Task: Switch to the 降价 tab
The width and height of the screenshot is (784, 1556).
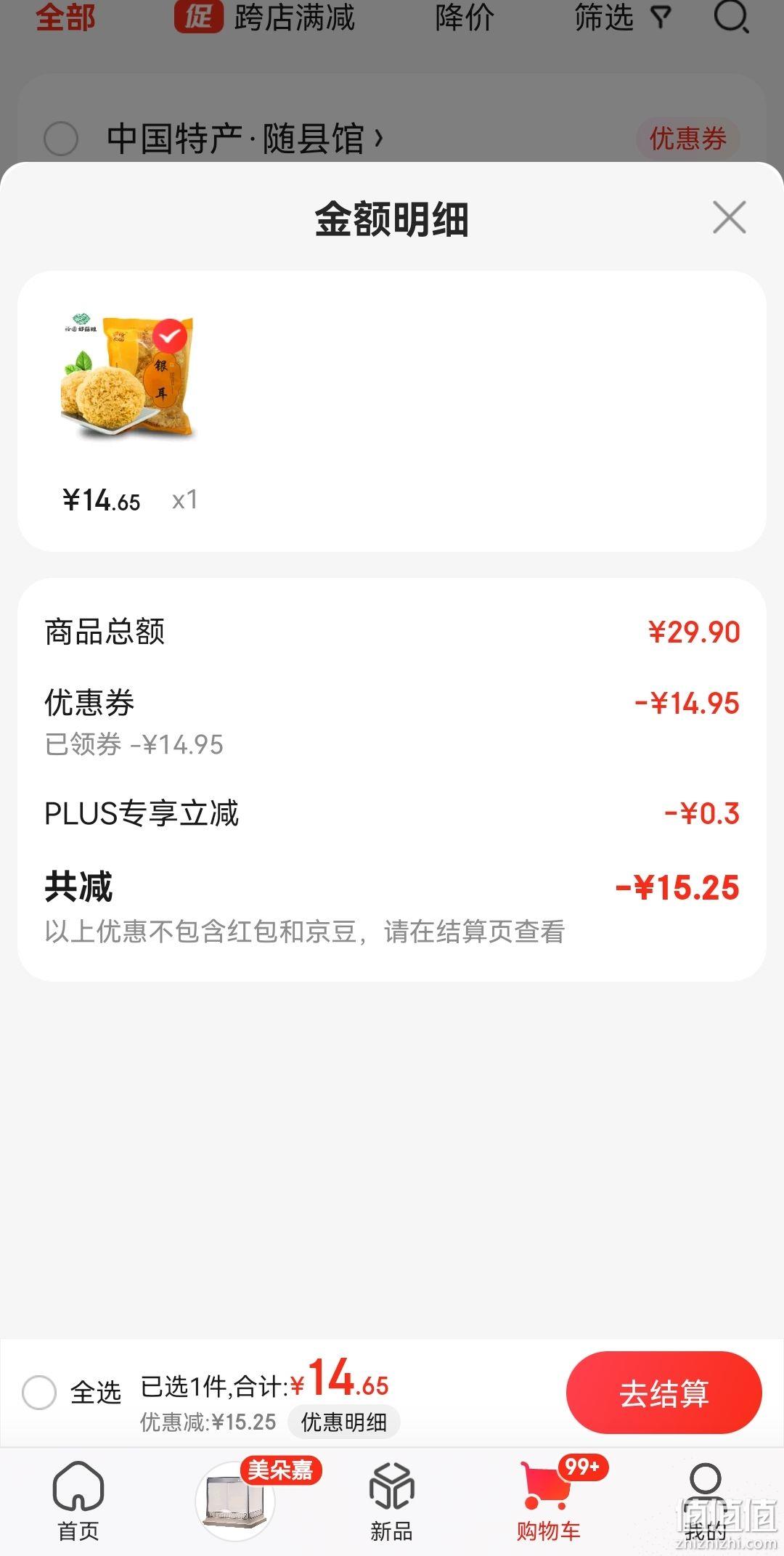Action: pos(465,18)
